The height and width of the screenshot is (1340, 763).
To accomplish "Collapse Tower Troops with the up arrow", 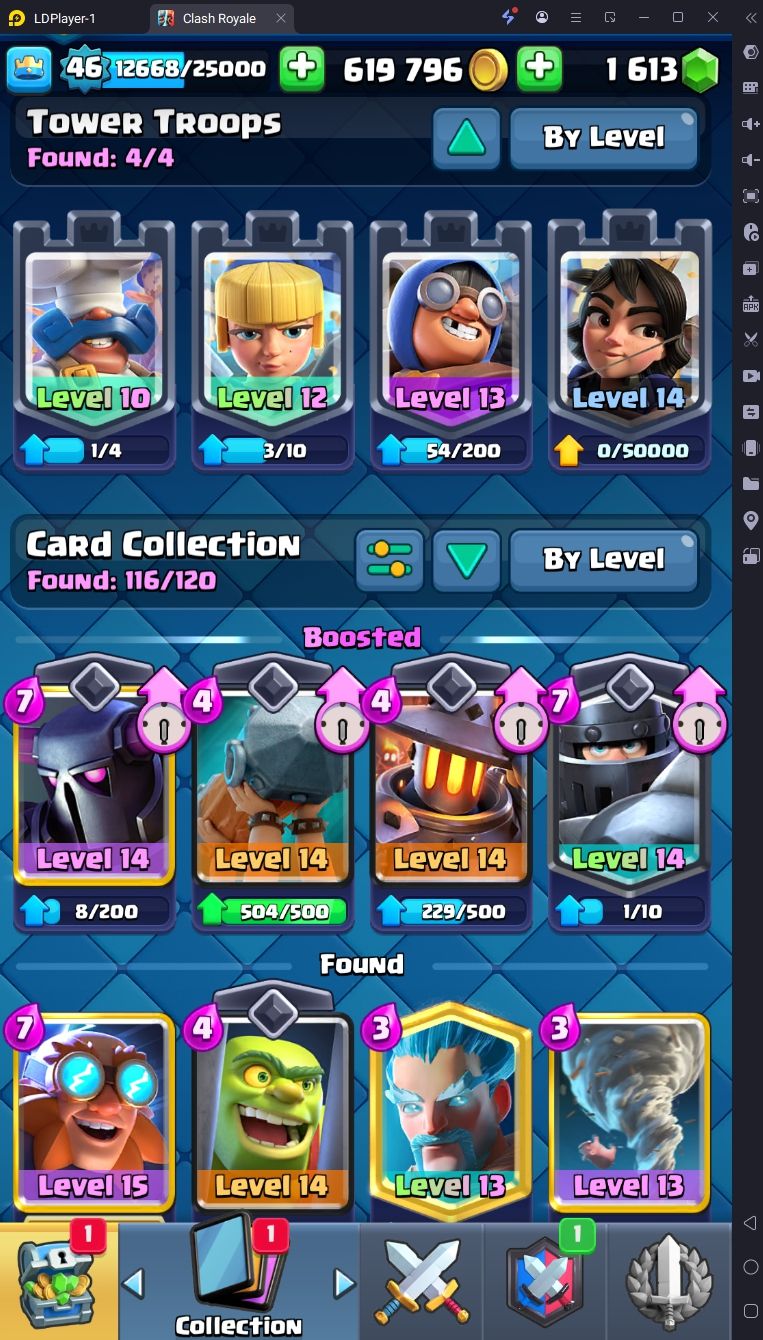I will click(x=466, y=138).
